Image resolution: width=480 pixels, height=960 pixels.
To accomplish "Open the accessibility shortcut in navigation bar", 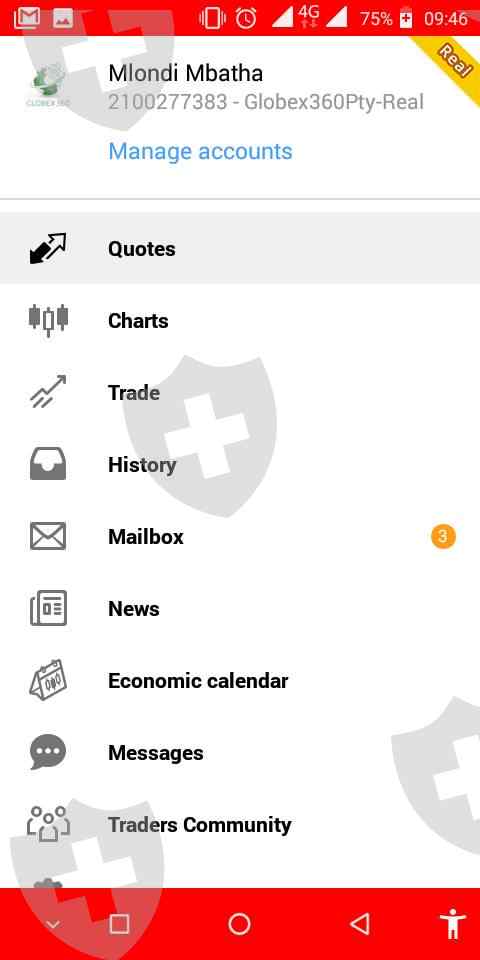I will [453, 924].
